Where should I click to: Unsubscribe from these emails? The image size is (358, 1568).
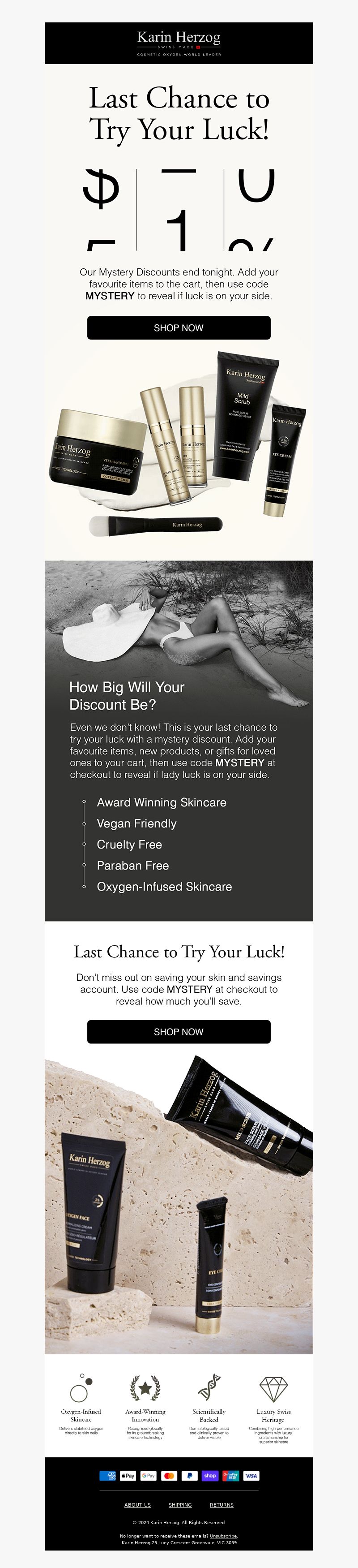coord(223,1536)
